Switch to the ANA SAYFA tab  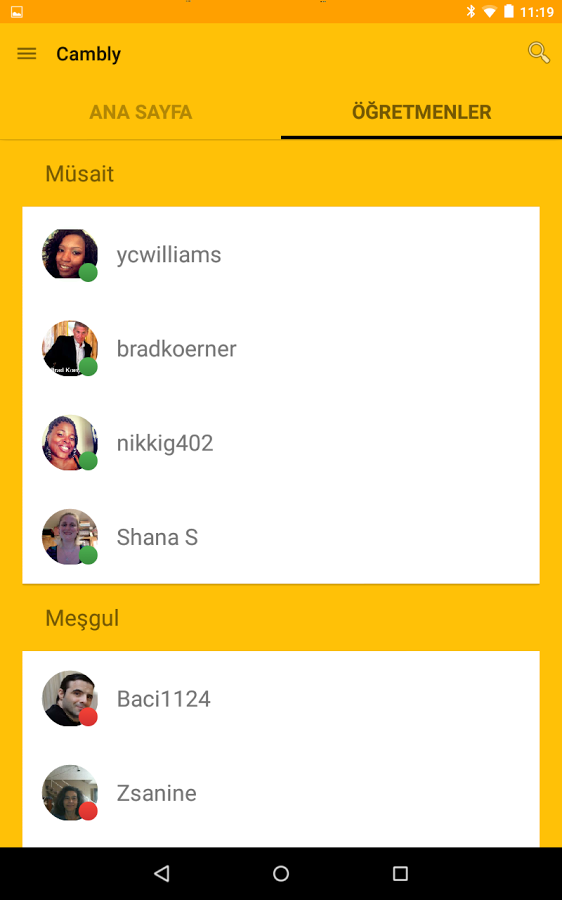coord(141,112)
